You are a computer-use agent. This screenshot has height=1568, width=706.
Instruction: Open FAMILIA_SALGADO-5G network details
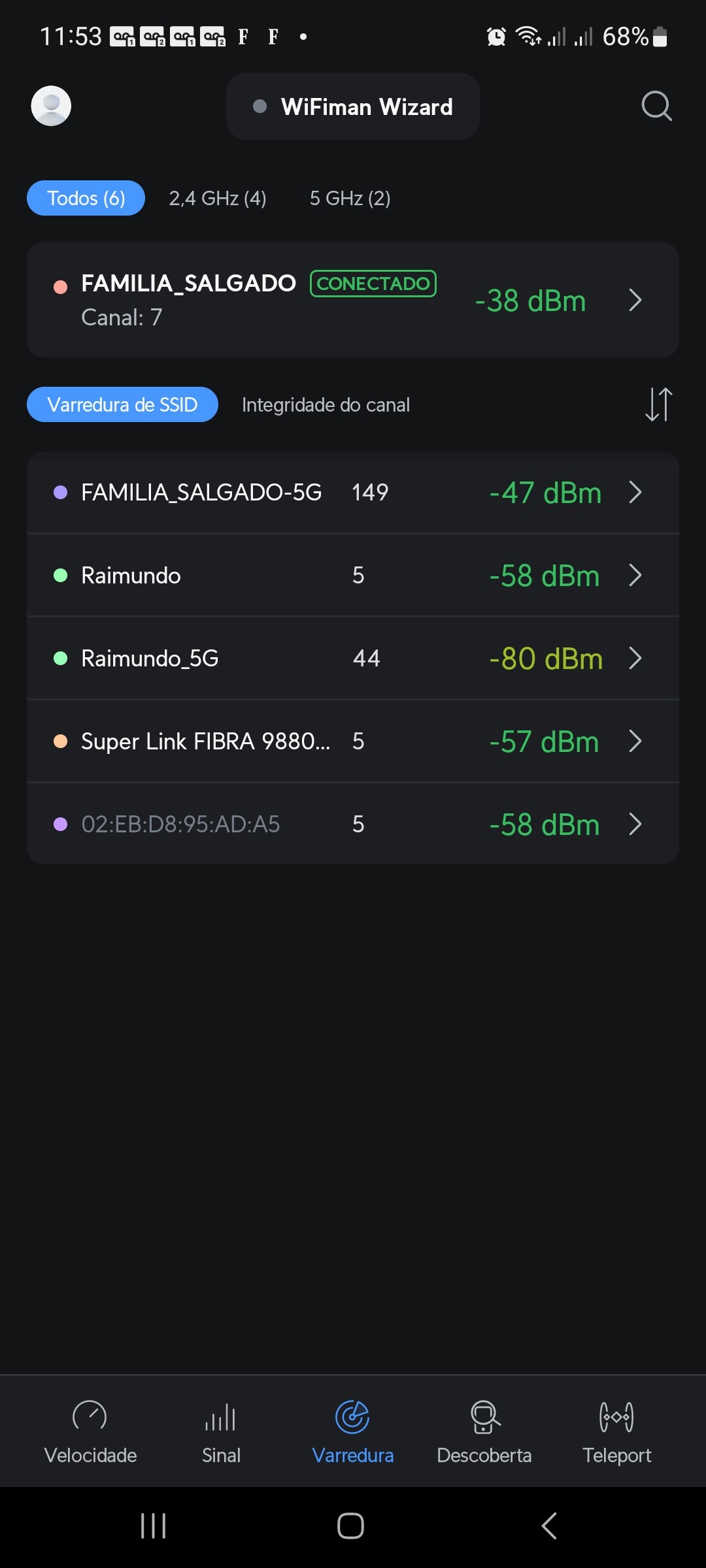(353, 493)
